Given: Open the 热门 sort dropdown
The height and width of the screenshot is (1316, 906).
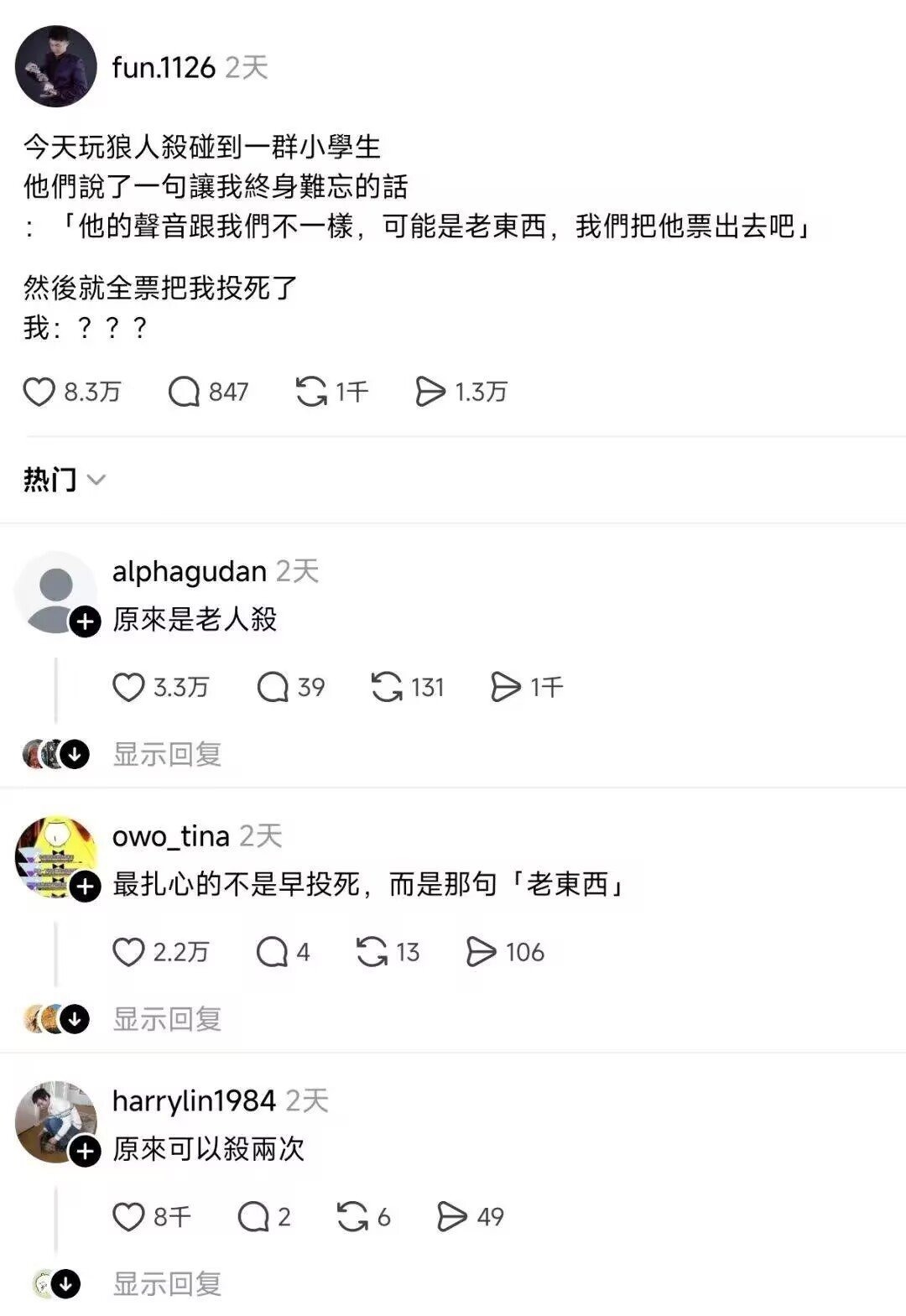Looking at the screenshot, I should click(x=64, y=480).
